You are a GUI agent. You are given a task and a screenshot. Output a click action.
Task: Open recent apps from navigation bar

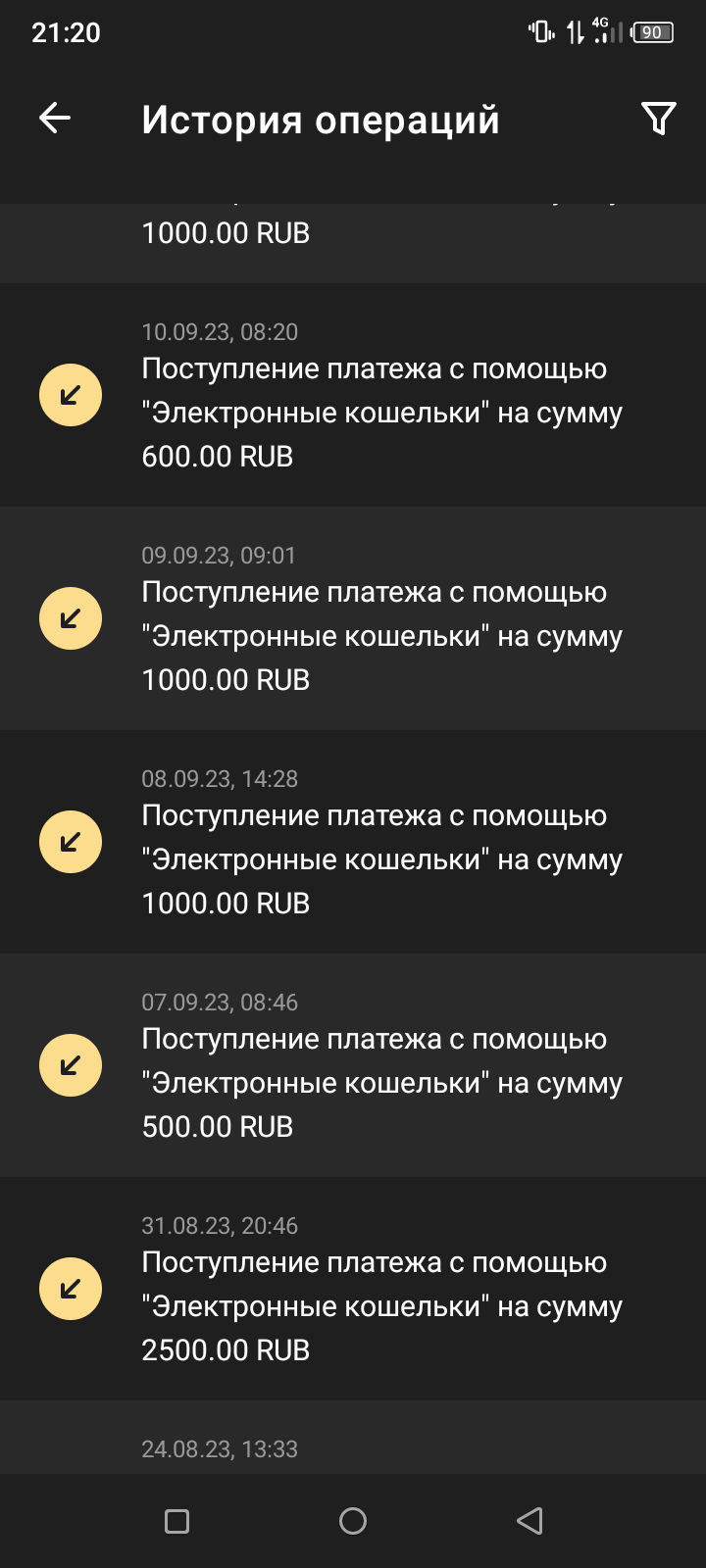(x=177, y=1521)
